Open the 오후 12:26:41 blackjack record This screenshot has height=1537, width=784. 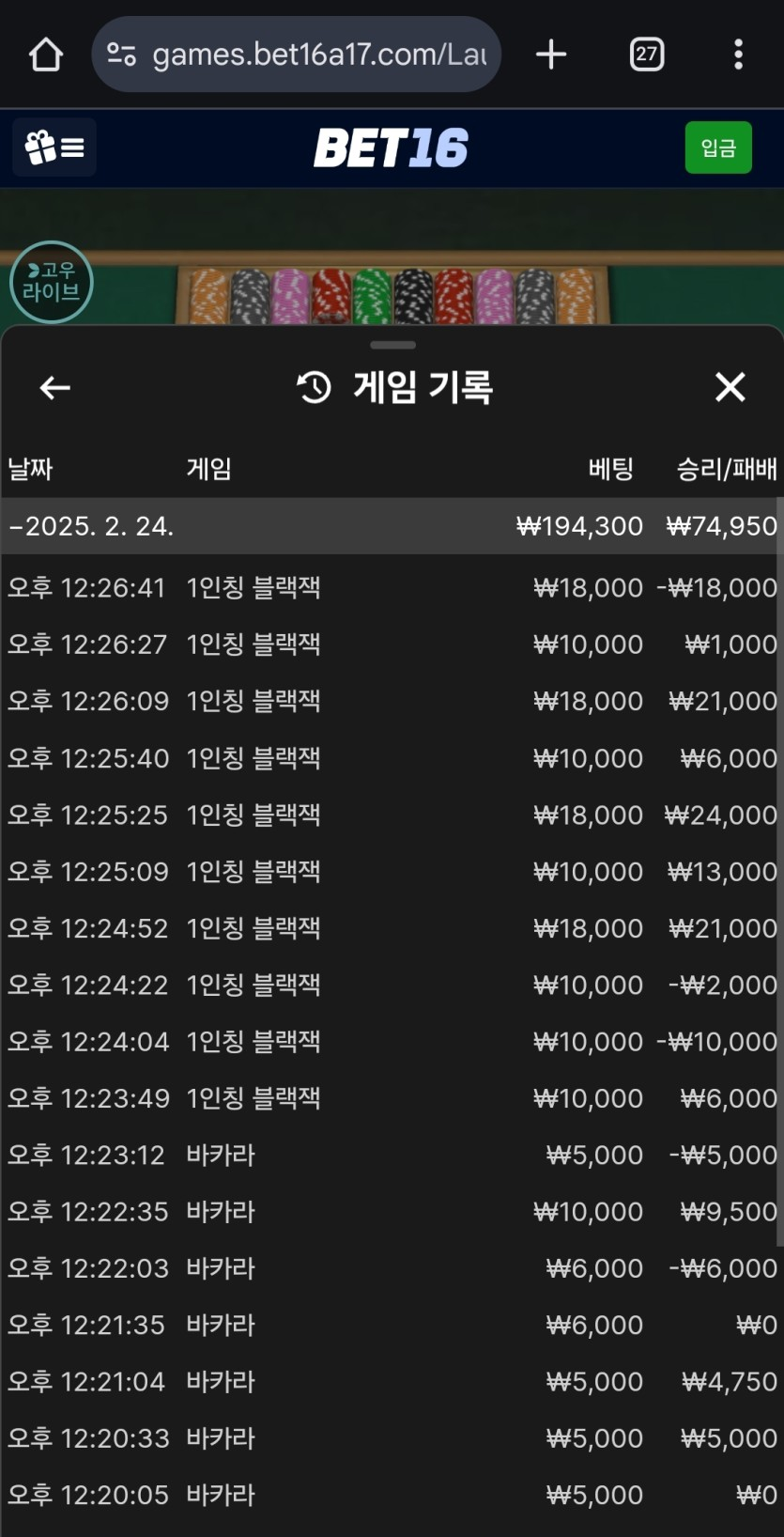[389, 588]
